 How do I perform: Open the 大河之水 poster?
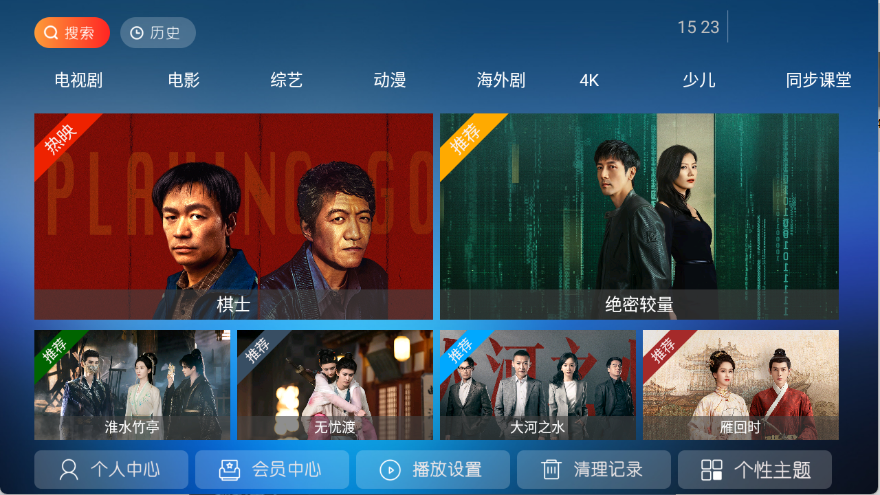(537, 385)
